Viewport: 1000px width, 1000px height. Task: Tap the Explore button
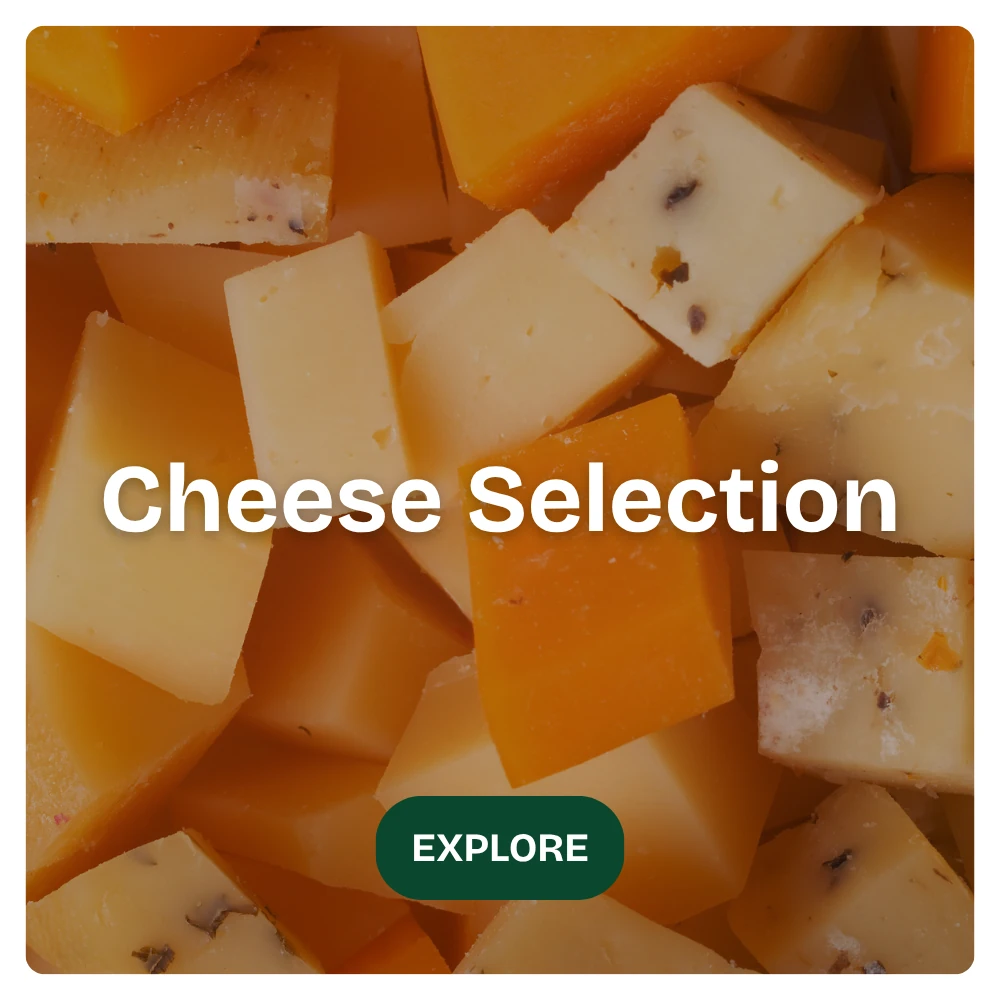500,848
